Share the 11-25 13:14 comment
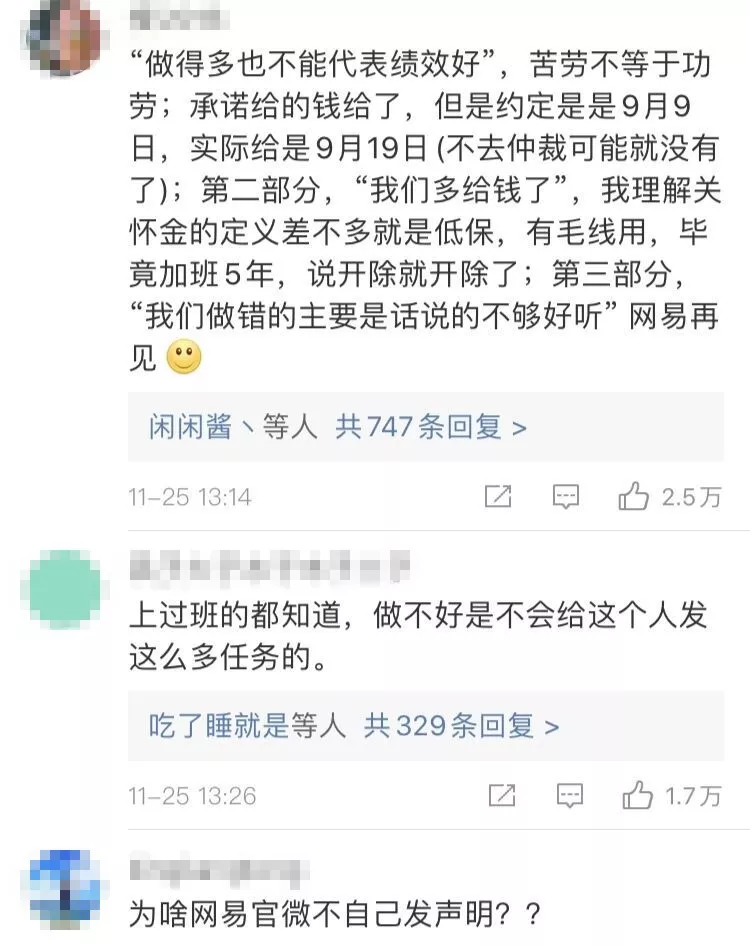Image resolution: width=750 pixels, height=946 pixels. [498, 496]
